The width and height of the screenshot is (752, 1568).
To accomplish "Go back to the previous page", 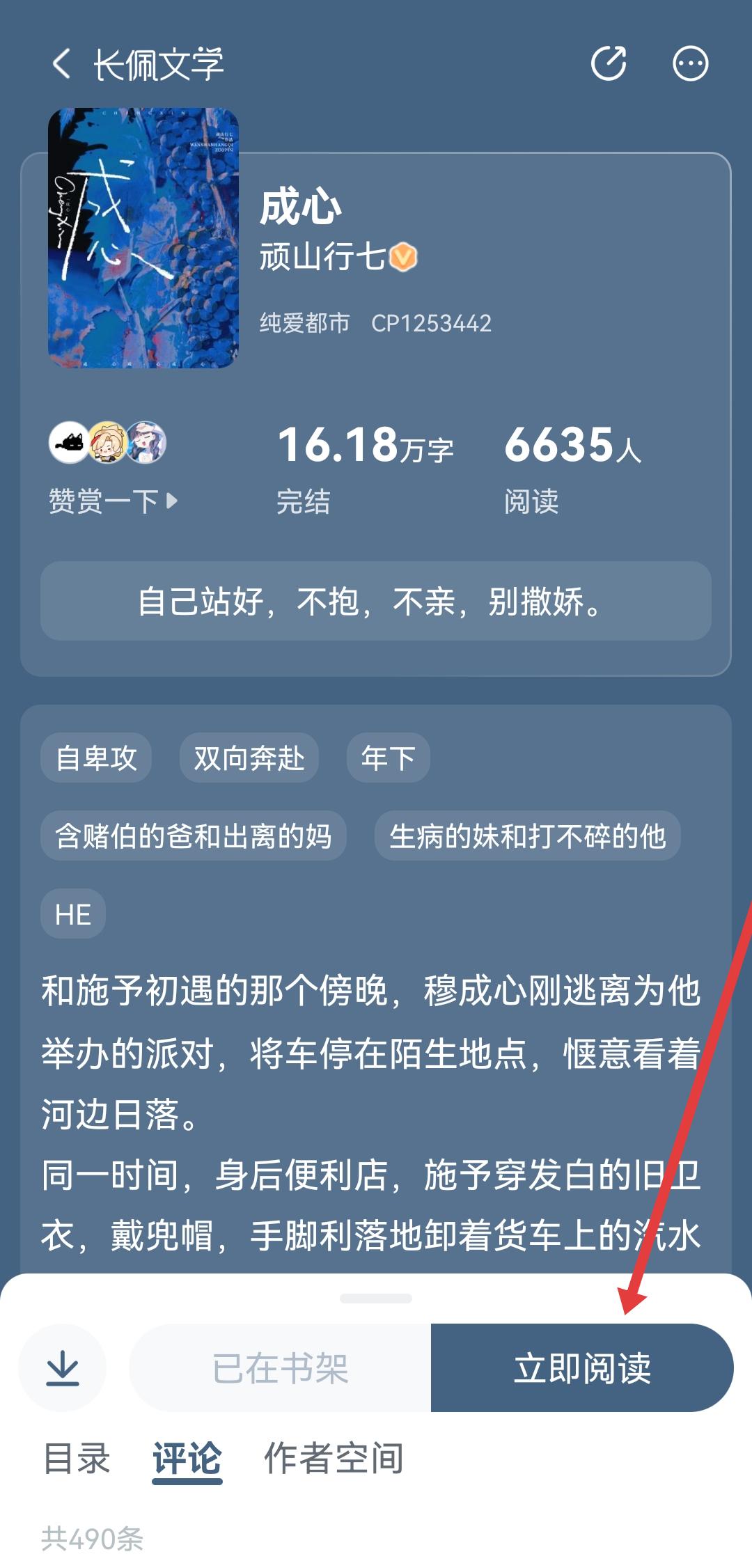I will [61, 64].
